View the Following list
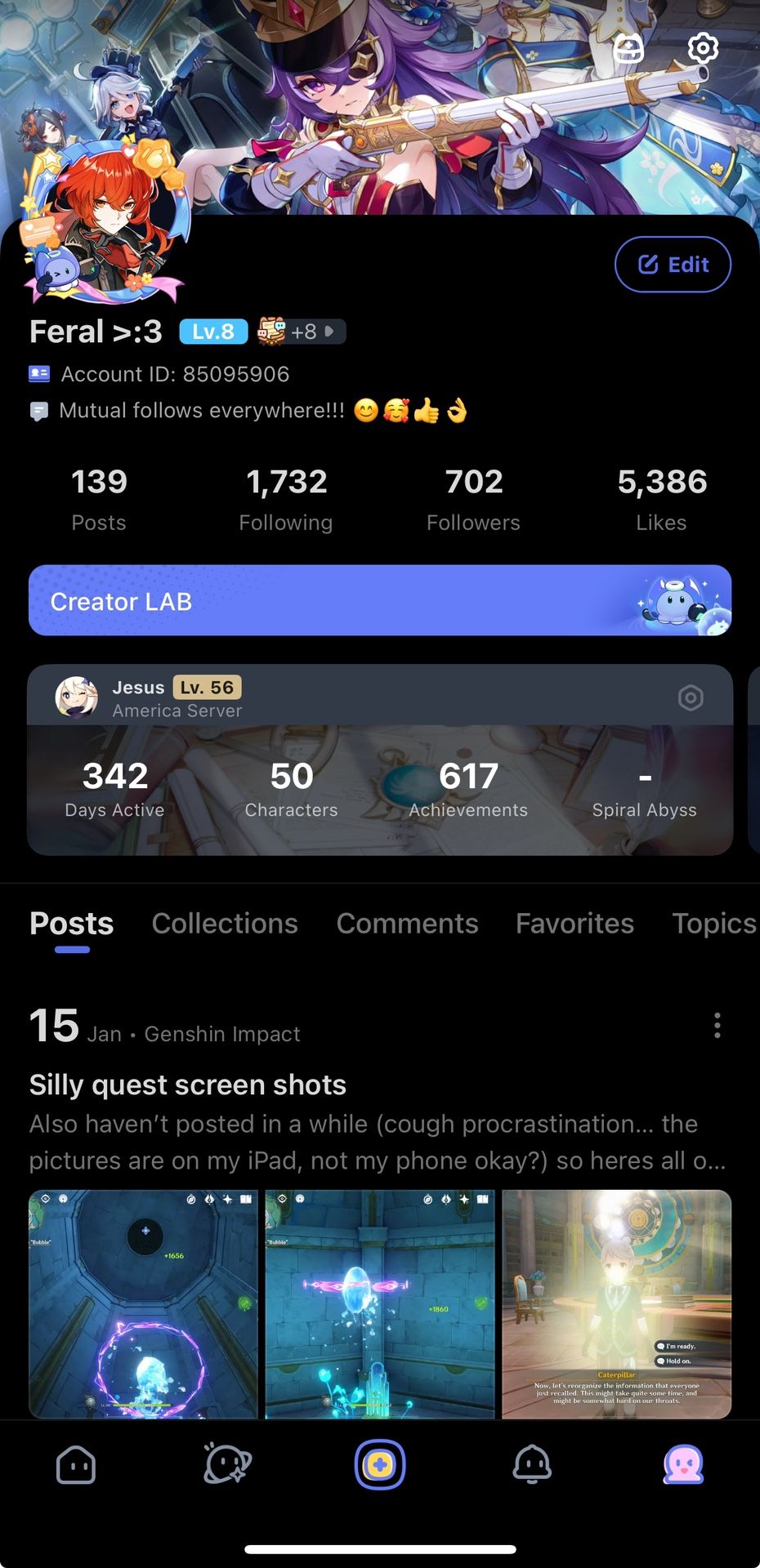The width and height of the screenshot is (760, 1568). click(286, 498)
